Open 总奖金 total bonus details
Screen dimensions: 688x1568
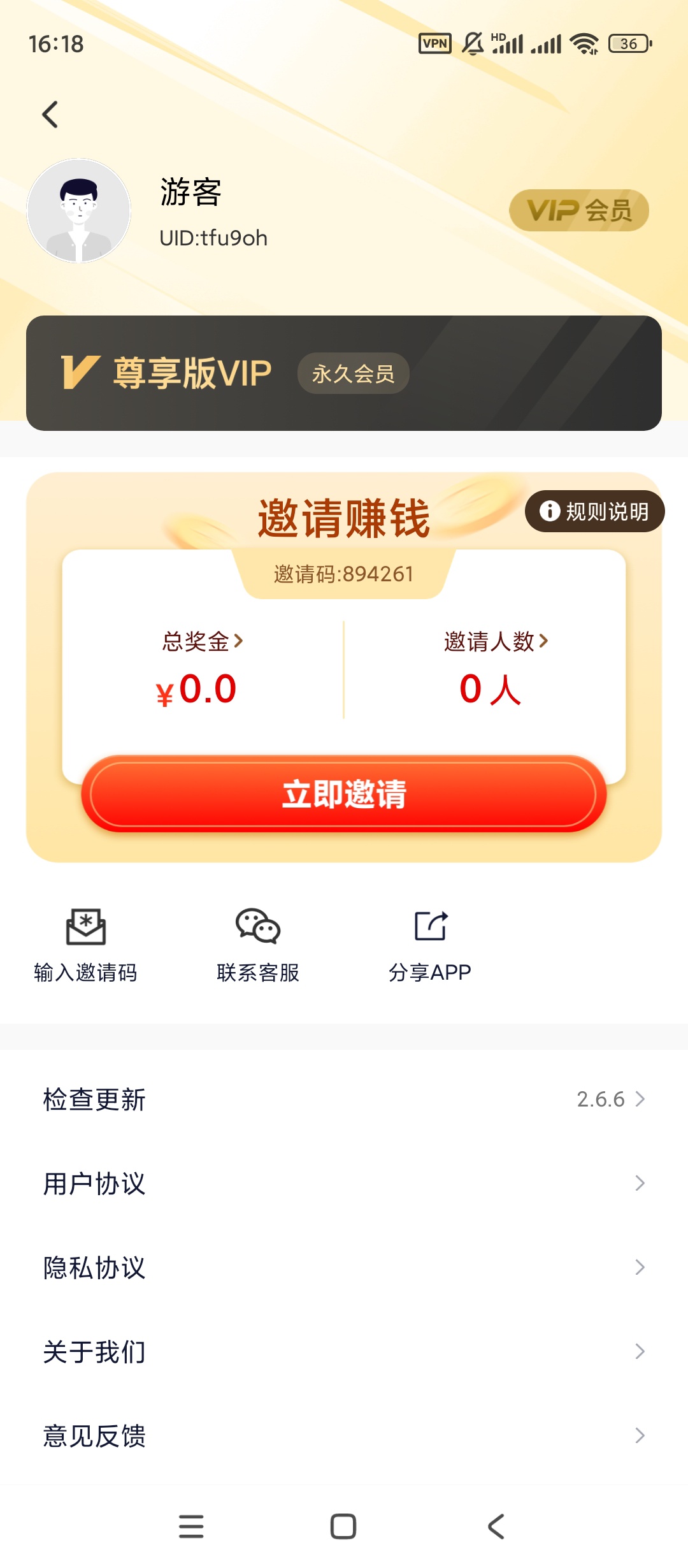click(203, 641)
